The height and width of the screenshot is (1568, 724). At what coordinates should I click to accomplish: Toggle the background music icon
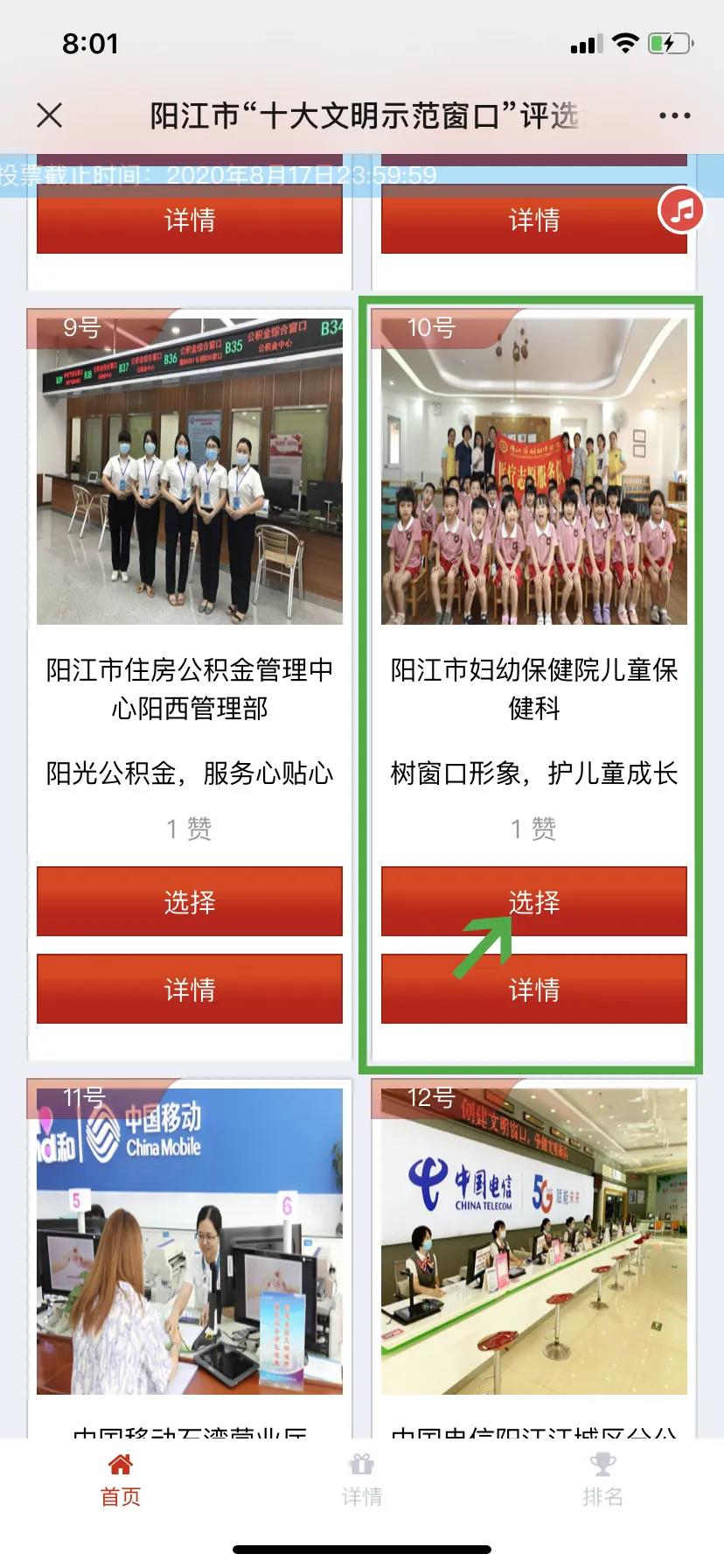click(681, 211)
